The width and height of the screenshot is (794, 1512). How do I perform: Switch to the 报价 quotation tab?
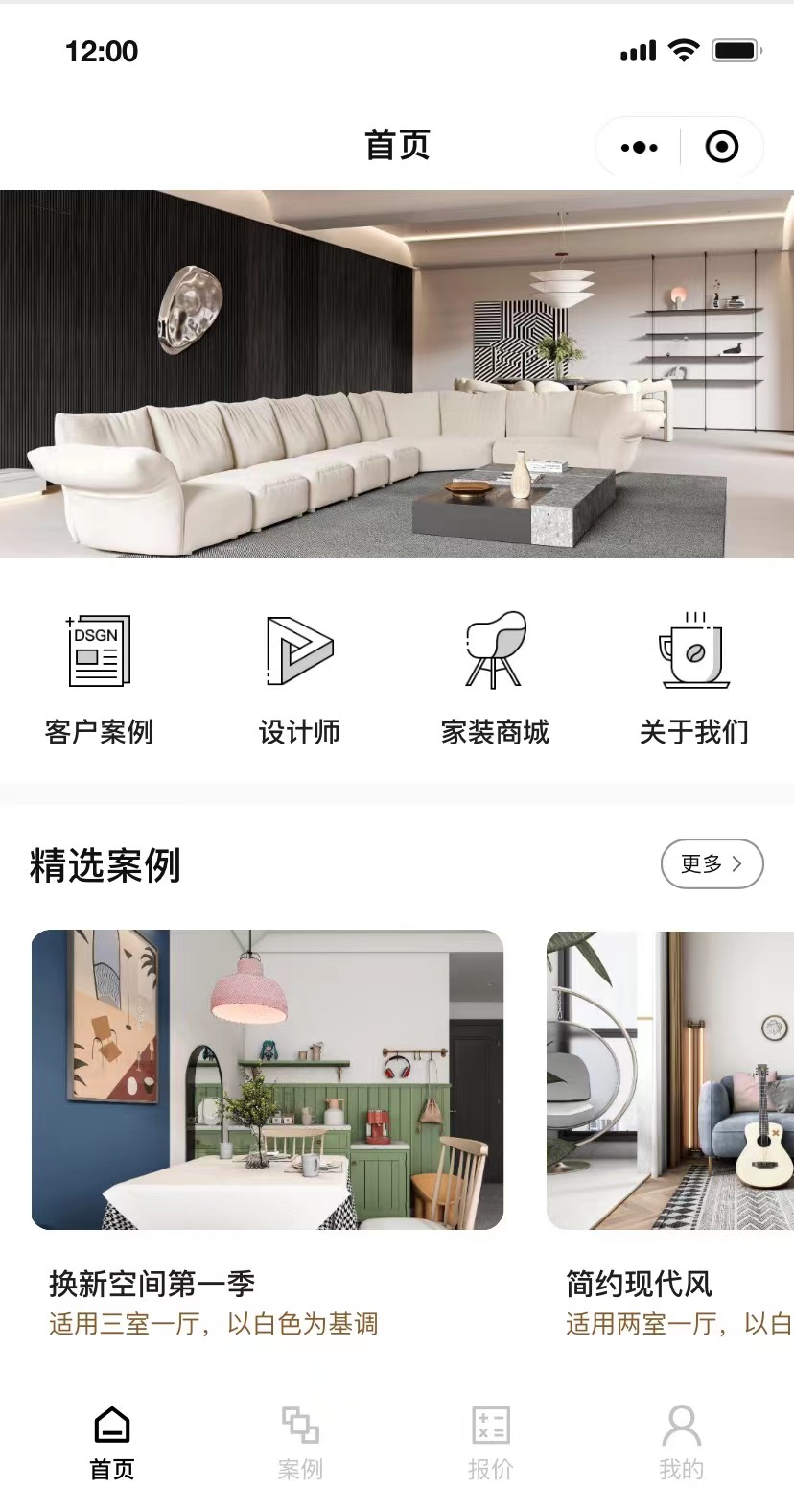(x=490, y=1442)
